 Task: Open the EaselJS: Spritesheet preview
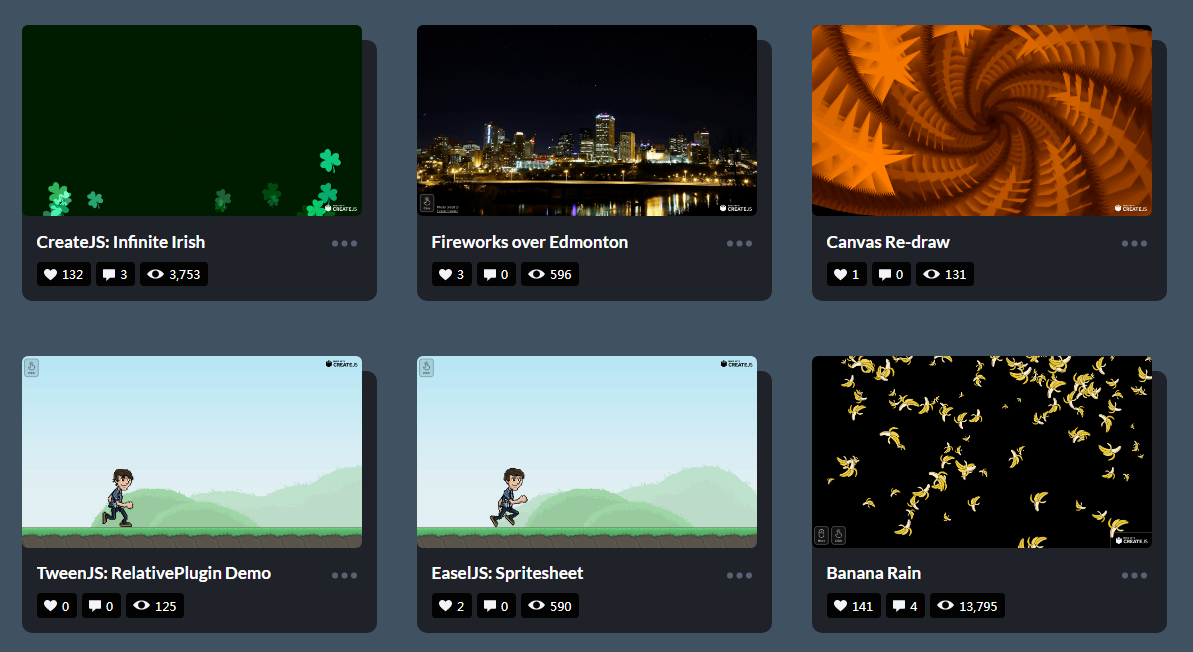[587, 452]
